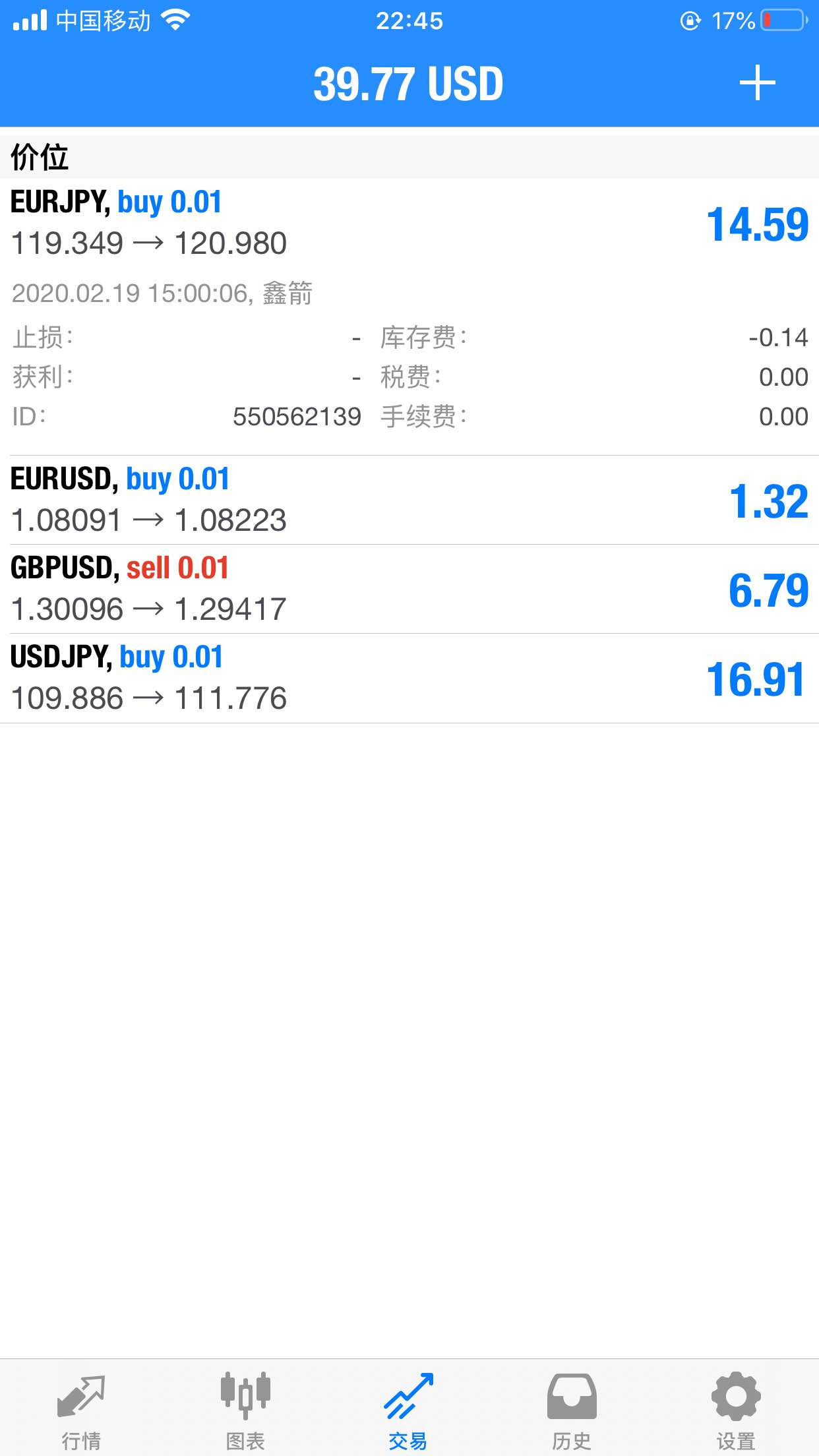Expand the GBPUSD sell 0.01 position
The image size is (819, 1456).
[x=409, y=589]
